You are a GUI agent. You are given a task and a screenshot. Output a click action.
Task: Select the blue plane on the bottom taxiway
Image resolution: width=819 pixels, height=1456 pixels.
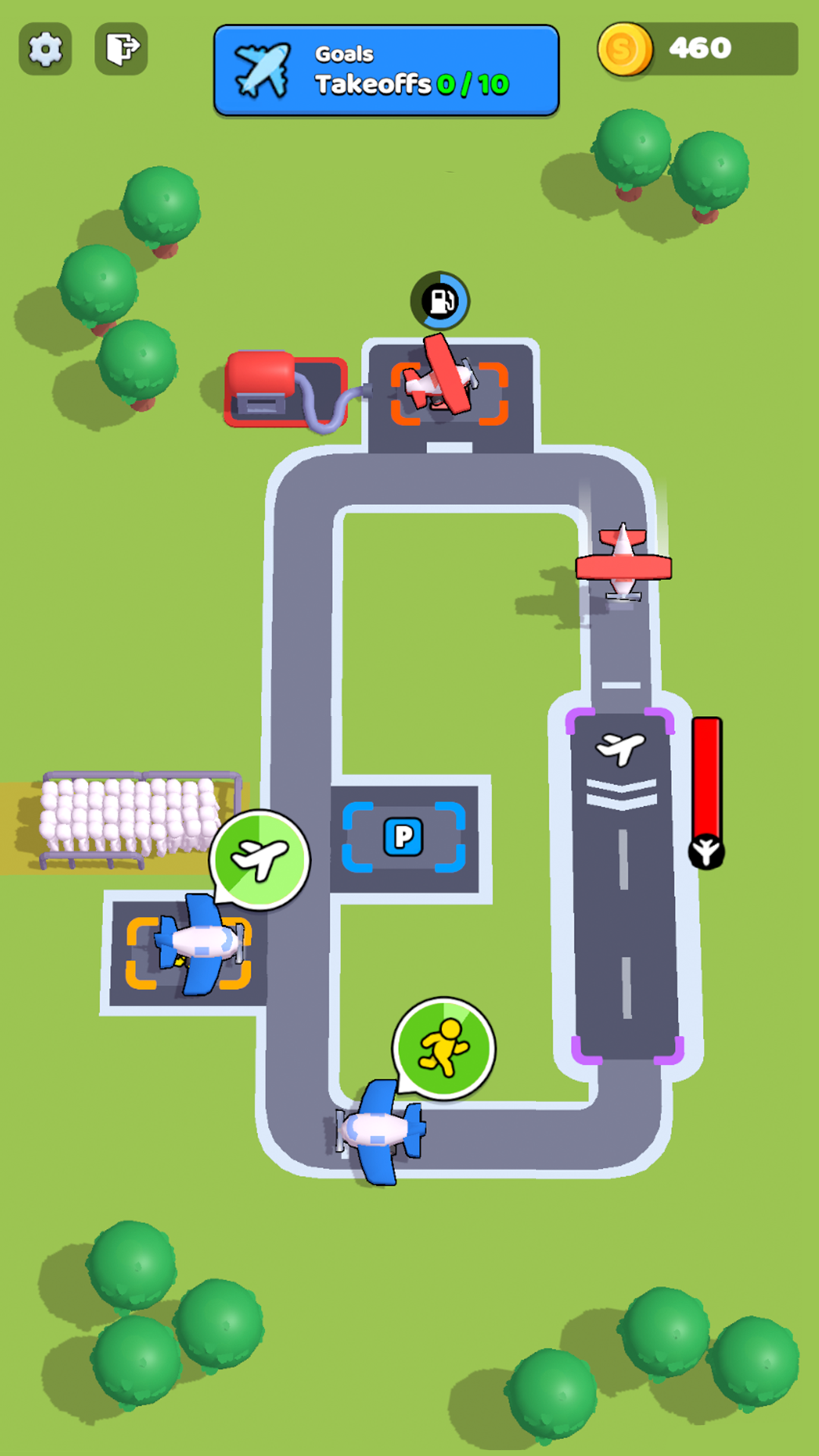[x=381, y=1129]
